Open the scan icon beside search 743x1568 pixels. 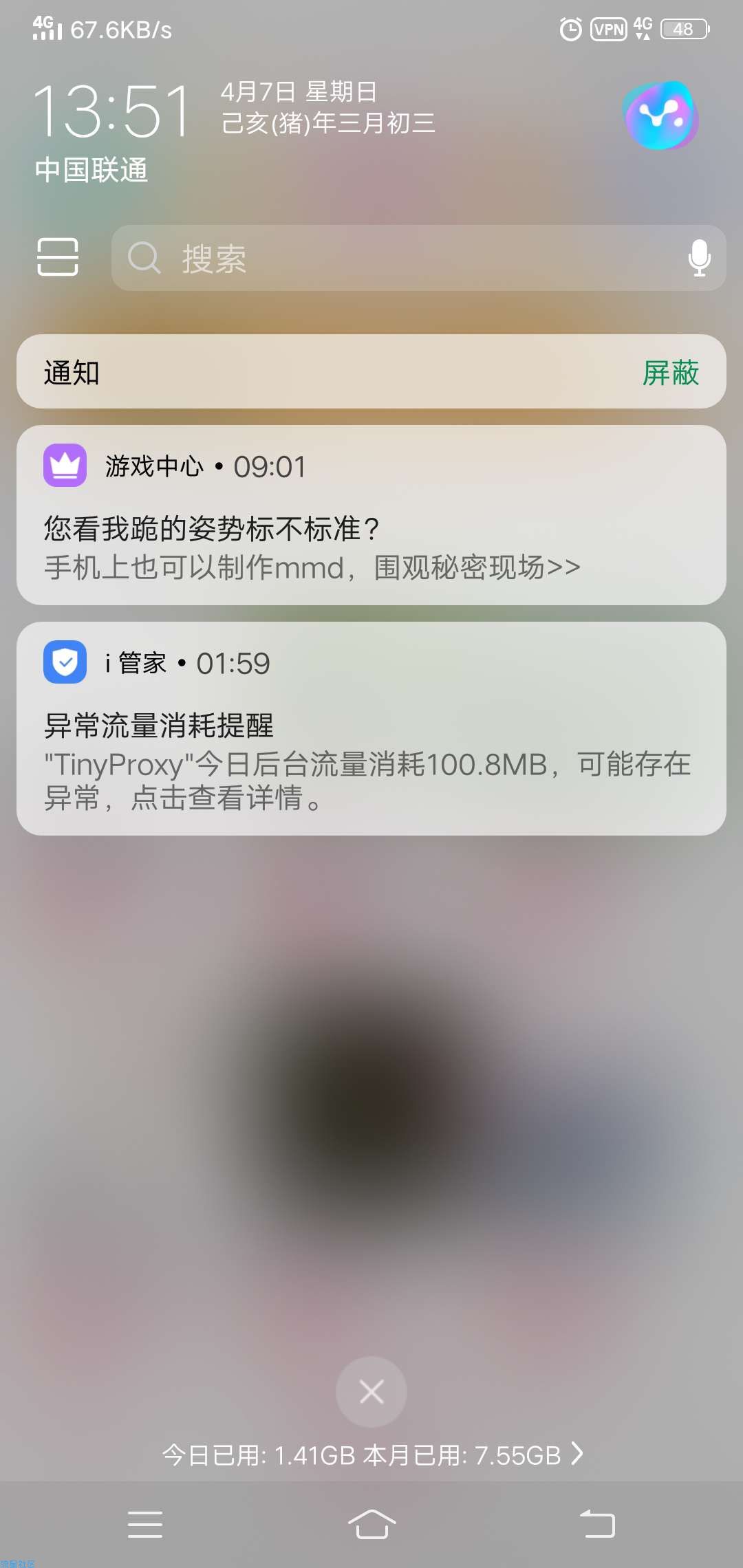pyautogui.click(x=58, y=257)
